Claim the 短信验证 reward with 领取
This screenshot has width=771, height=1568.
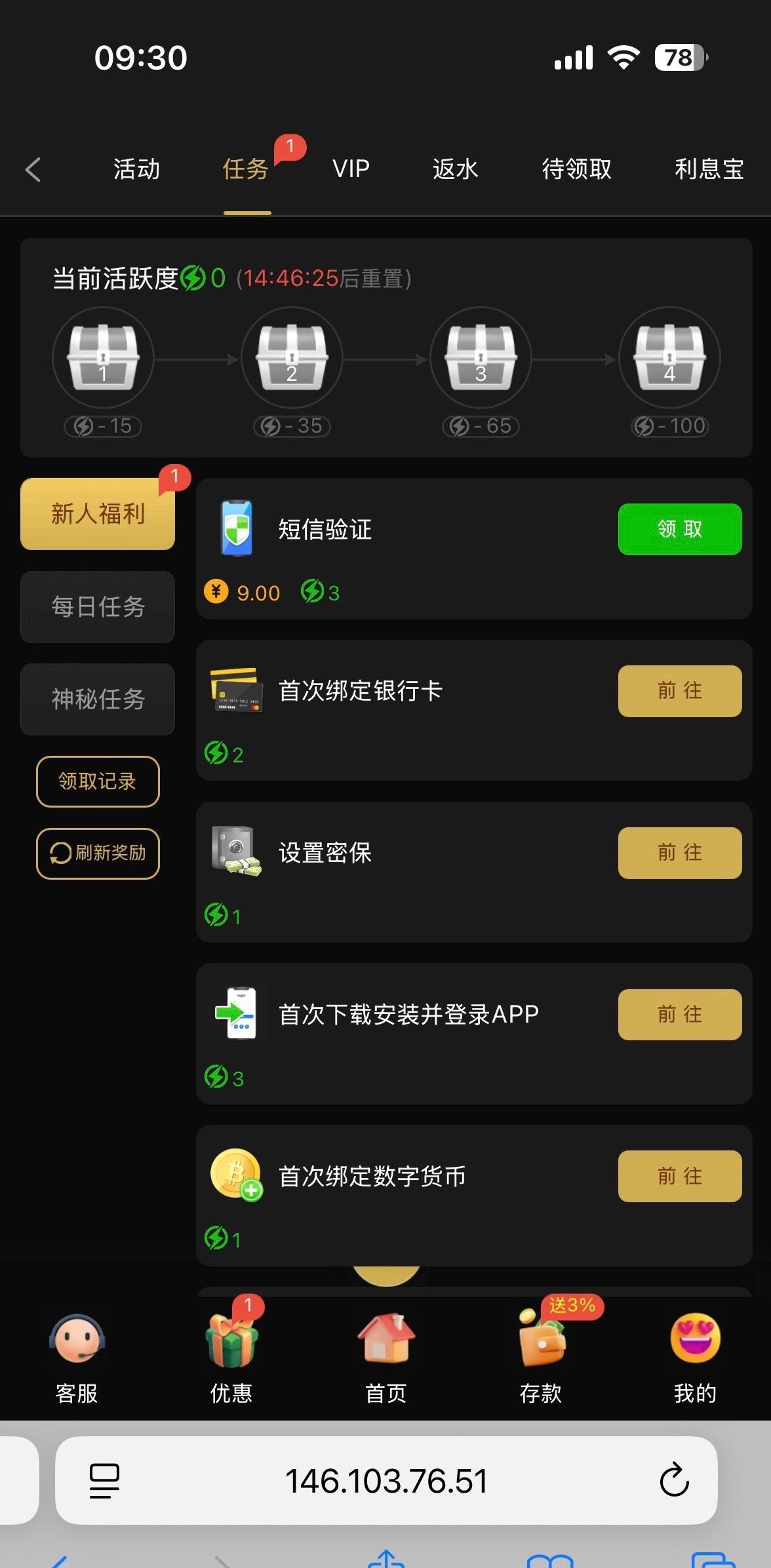tap(679, 529)
